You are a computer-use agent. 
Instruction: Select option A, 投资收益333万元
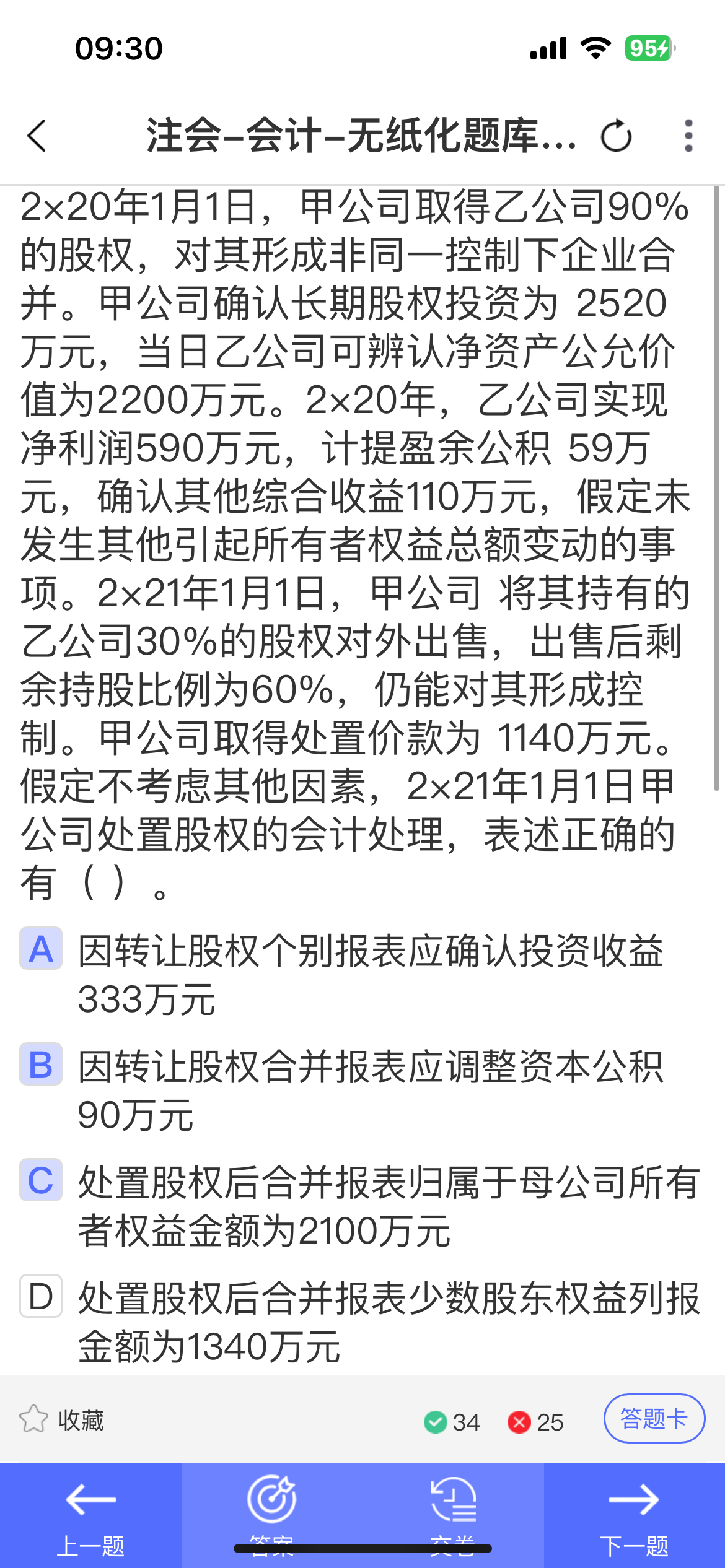click(41, 948)
